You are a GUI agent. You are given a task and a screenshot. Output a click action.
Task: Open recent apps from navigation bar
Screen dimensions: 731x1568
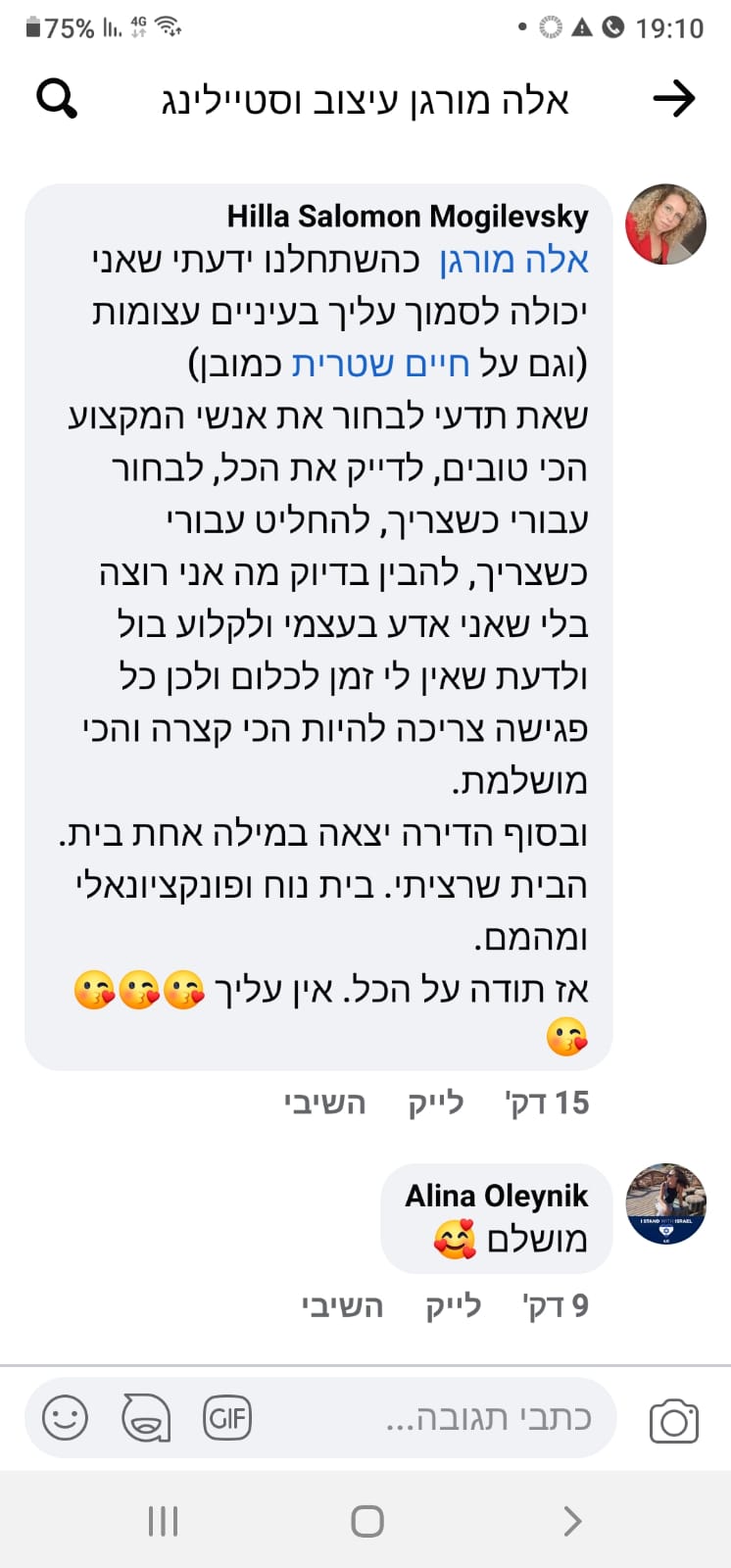163,1521
